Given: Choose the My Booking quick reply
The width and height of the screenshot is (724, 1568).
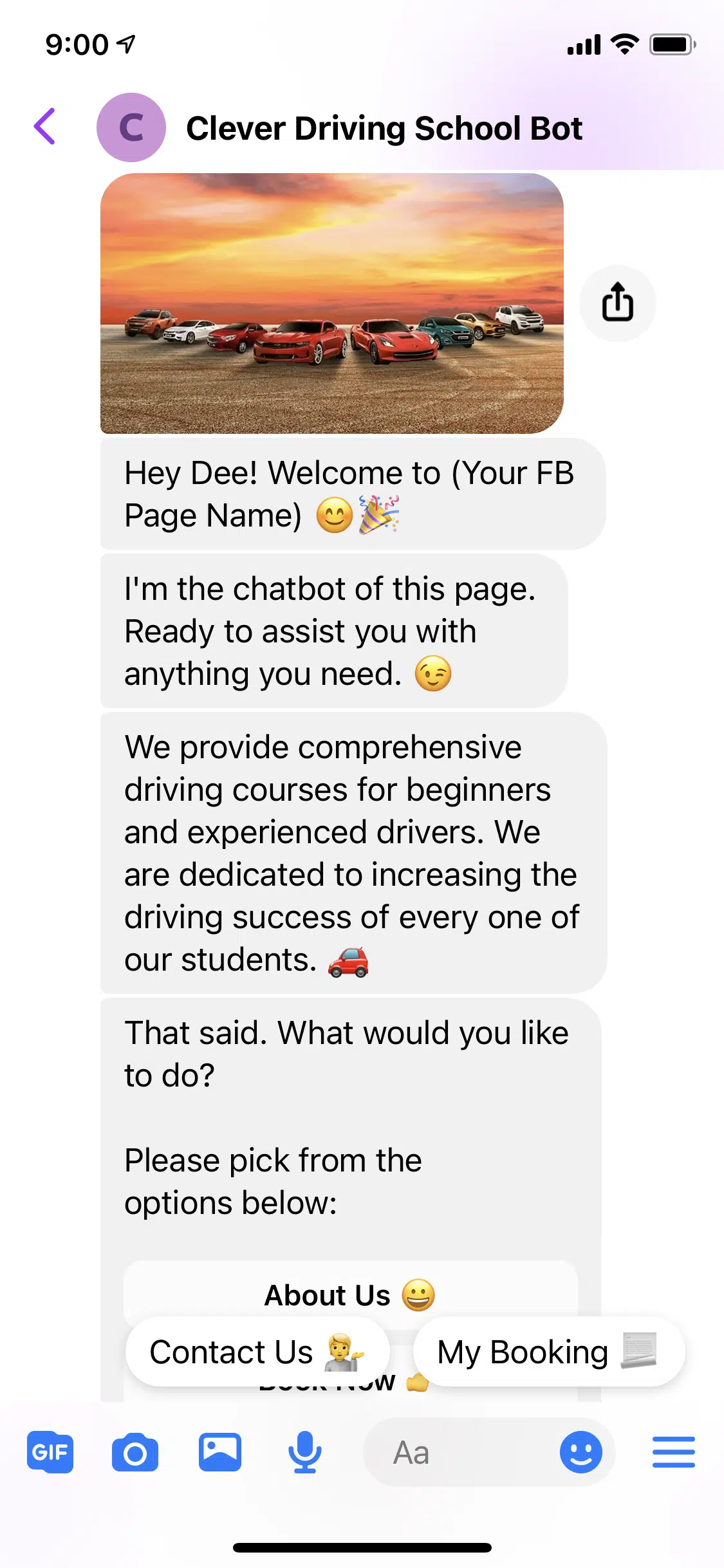Looking at the screenshot, I should pos(548,1352).
